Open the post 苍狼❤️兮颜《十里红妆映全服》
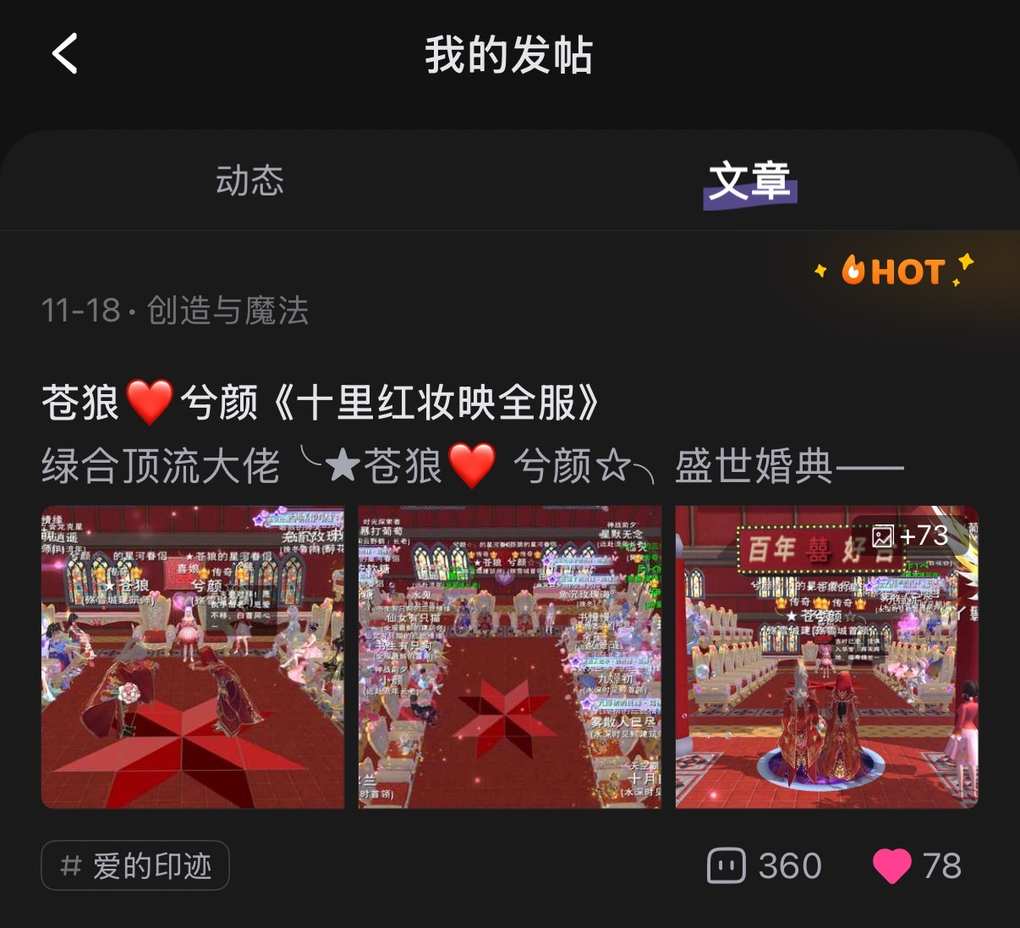This screenshot has height=928, width=1020. coord(321,403)
